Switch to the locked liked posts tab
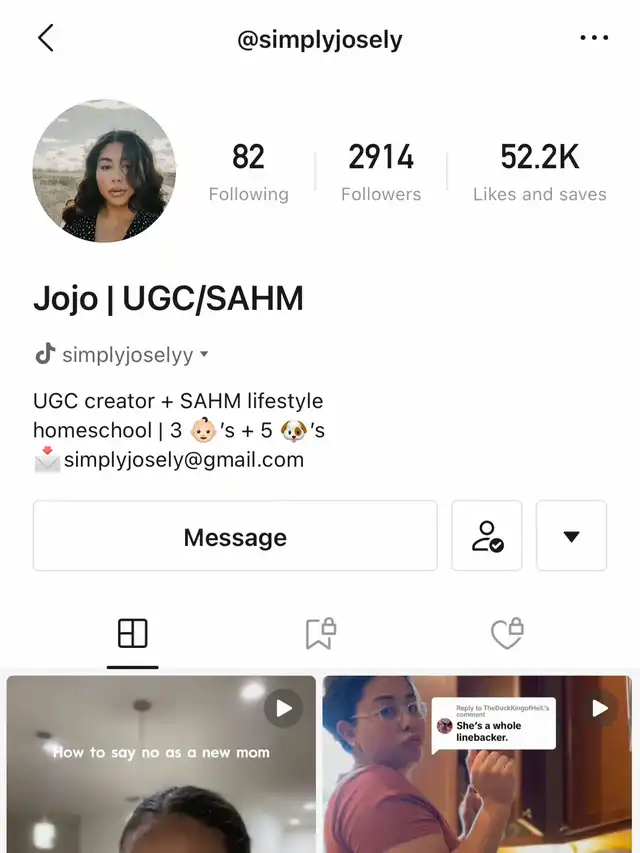Screen dimensions: 640x853 click(507, 634)
